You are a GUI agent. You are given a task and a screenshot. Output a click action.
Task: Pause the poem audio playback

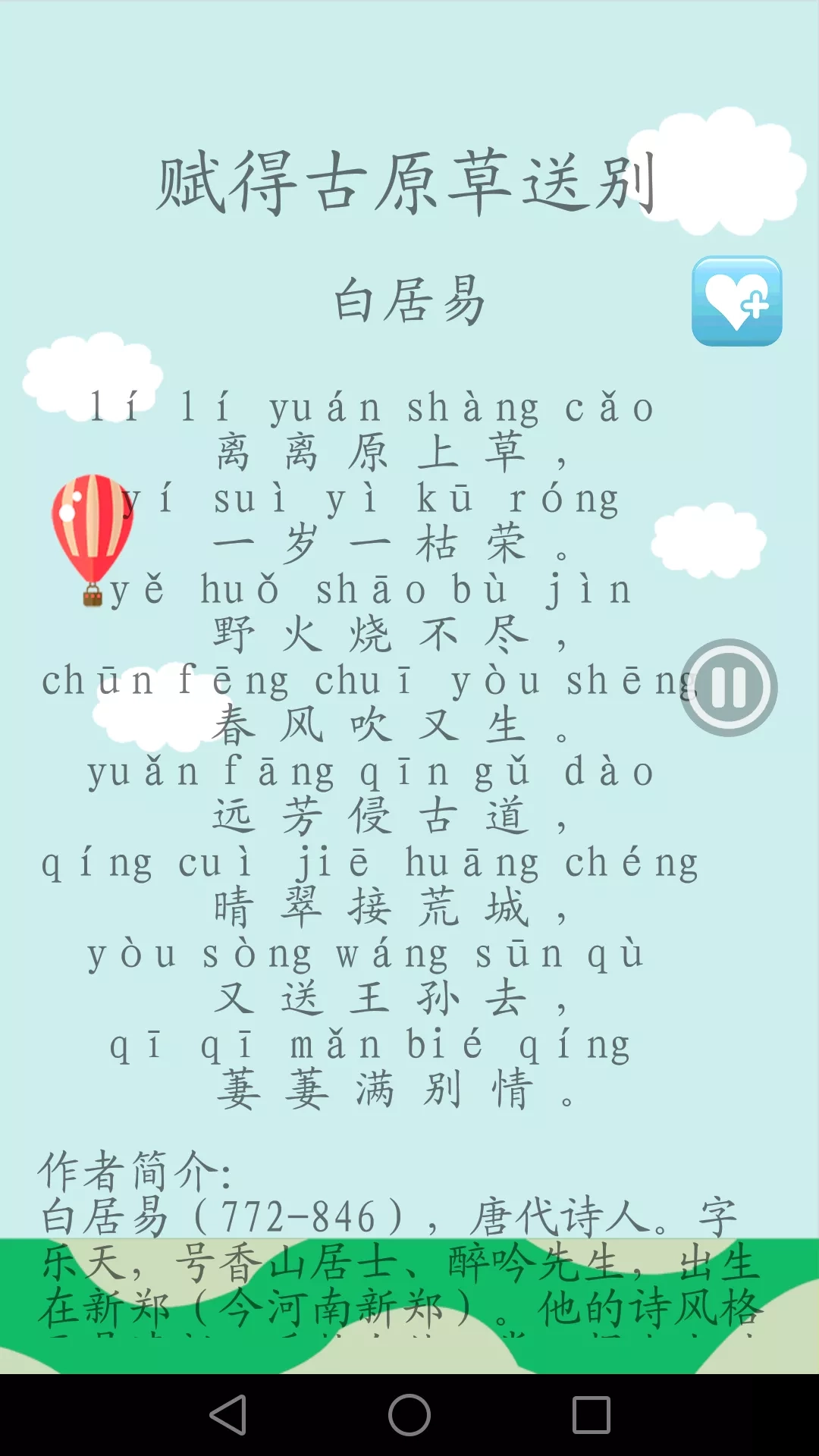click(729, 688)
